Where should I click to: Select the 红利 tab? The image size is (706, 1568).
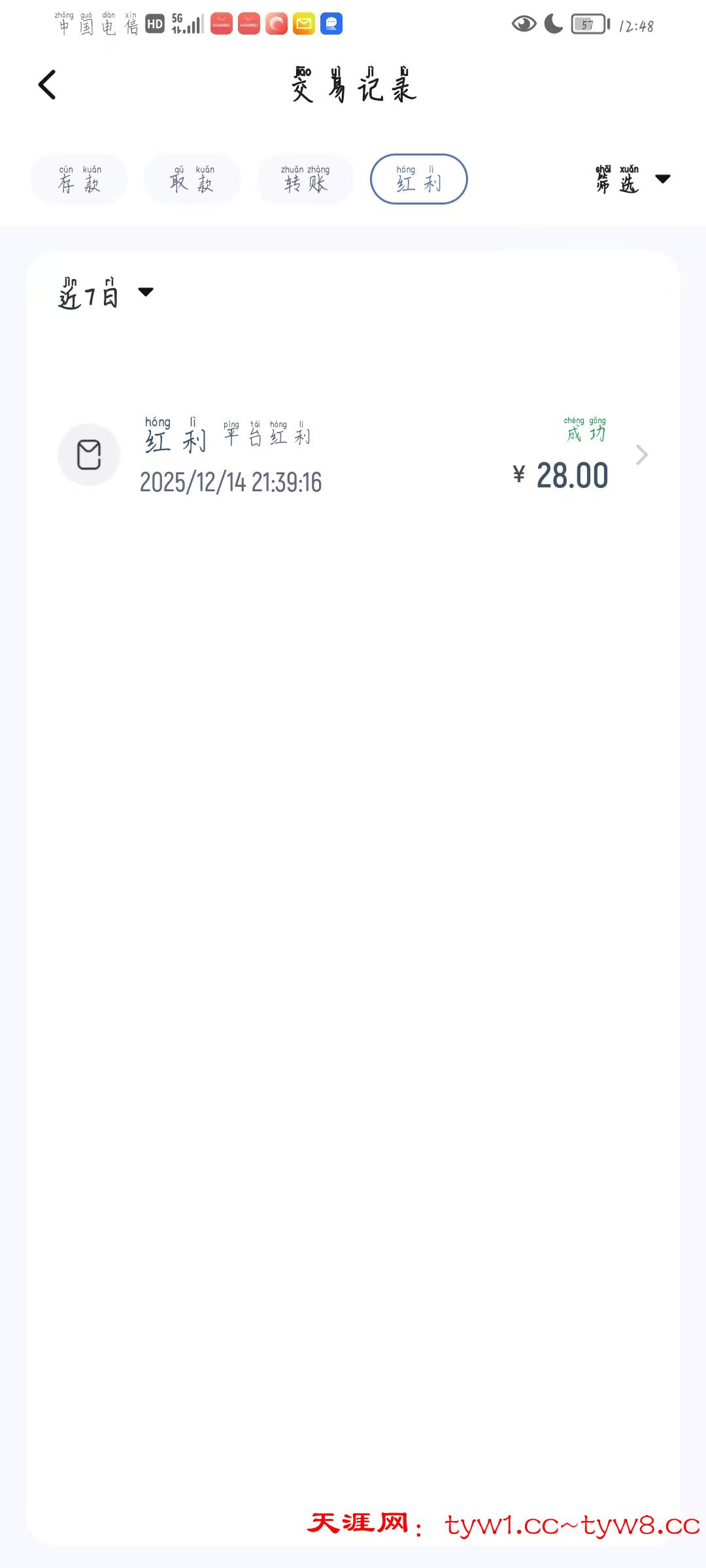point(418,180)
